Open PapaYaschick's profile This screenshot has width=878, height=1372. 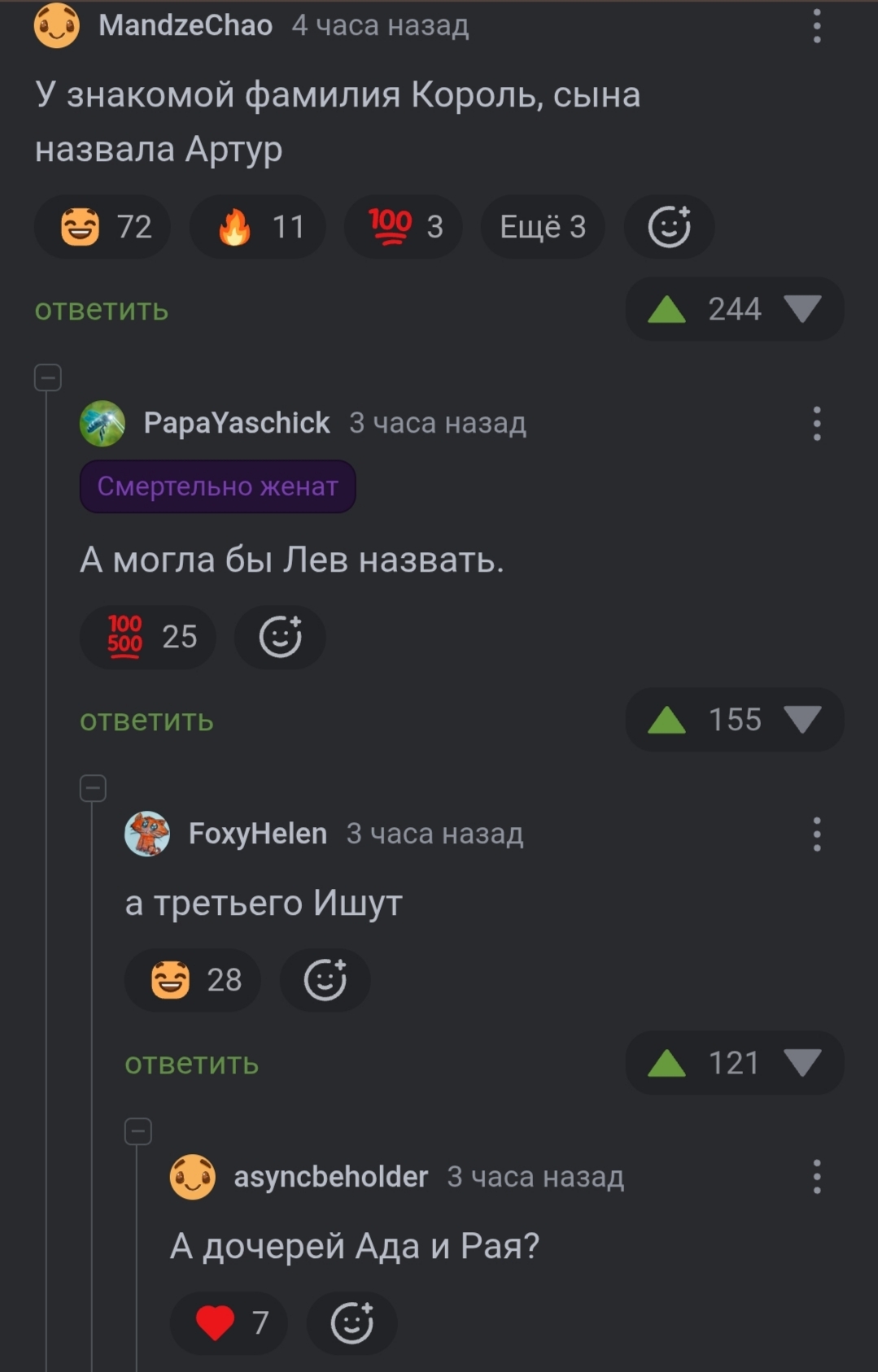[x=236, y=423]
